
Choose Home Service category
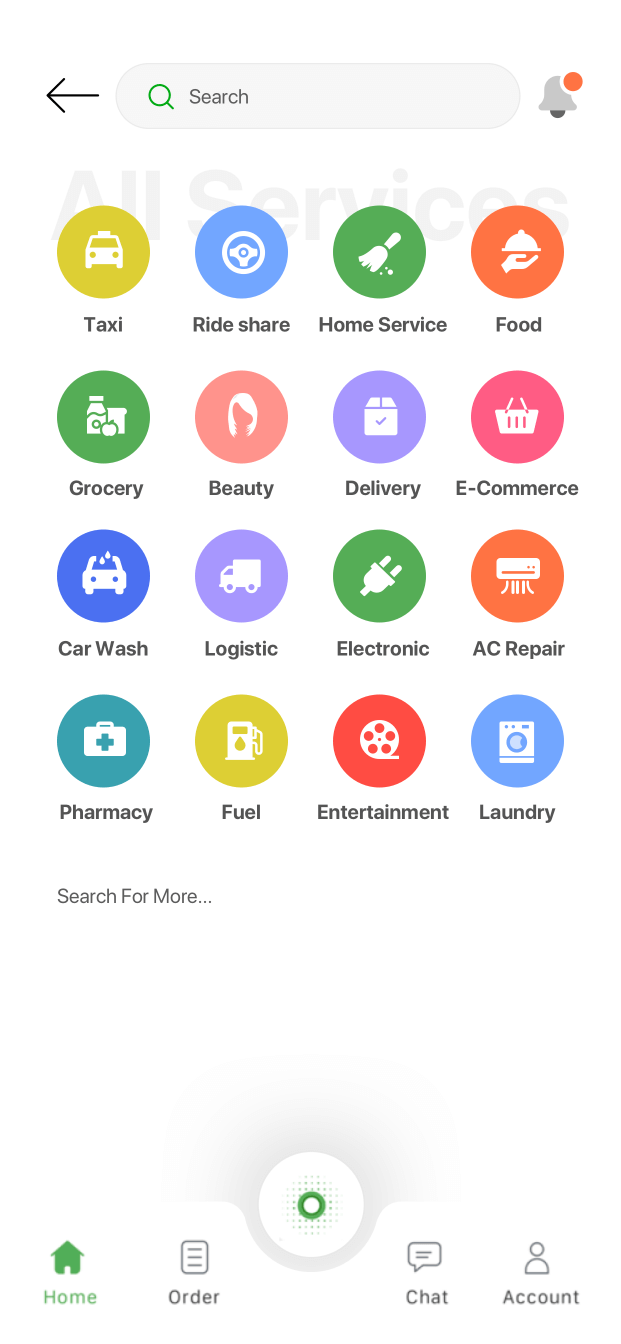coord(379,252)
